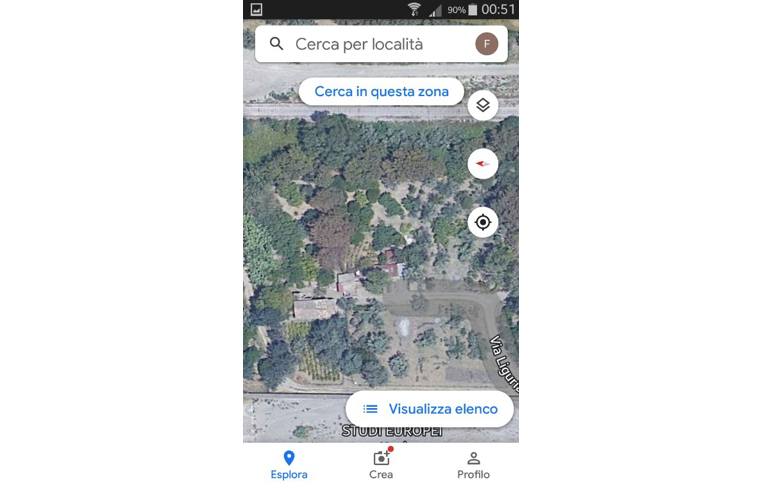The width and height of the screenshot is (764, 492).
Task: Tap the Visualizza elenco button
Action: coord(429,409)
